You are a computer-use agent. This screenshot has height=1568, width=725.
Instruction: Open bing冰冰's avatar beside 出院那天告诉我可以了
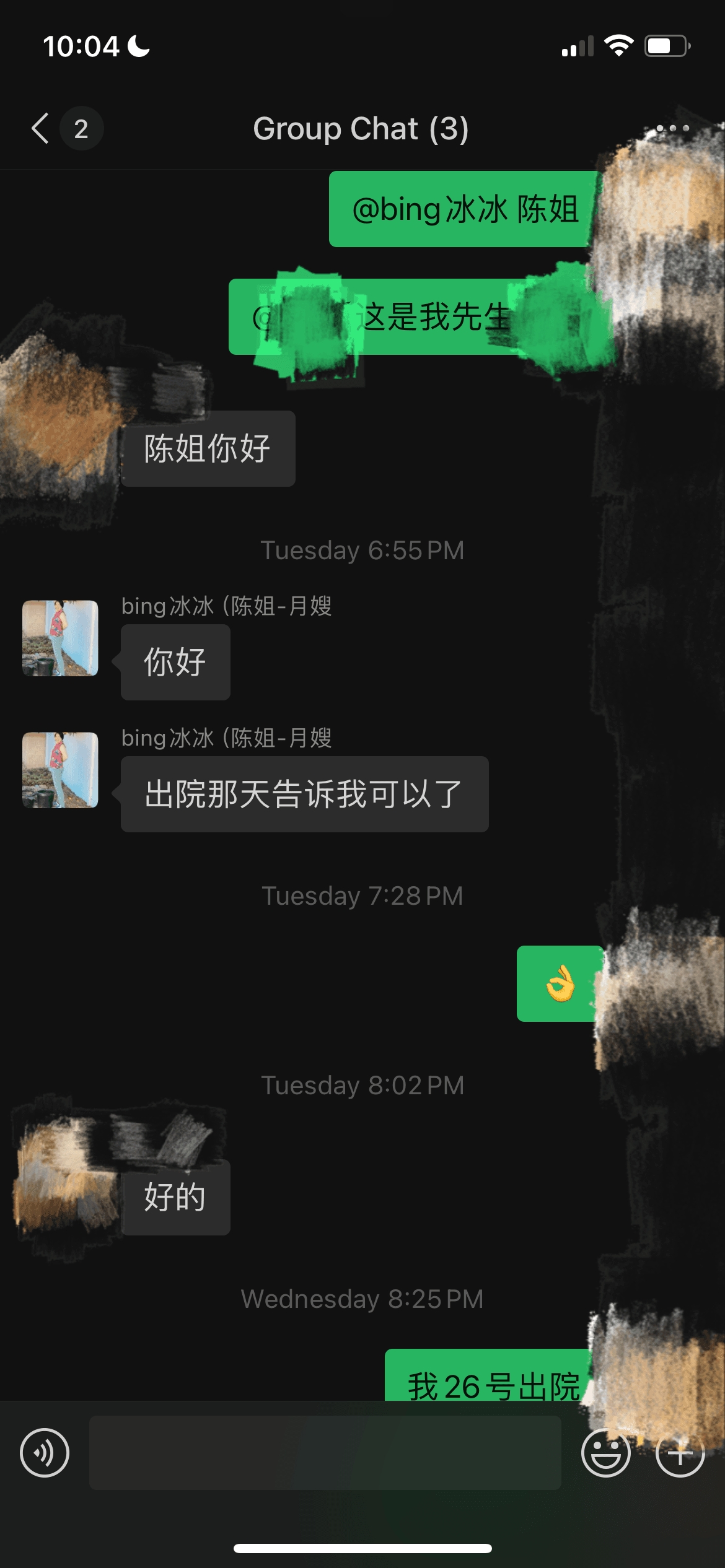[x=60, y=770]
